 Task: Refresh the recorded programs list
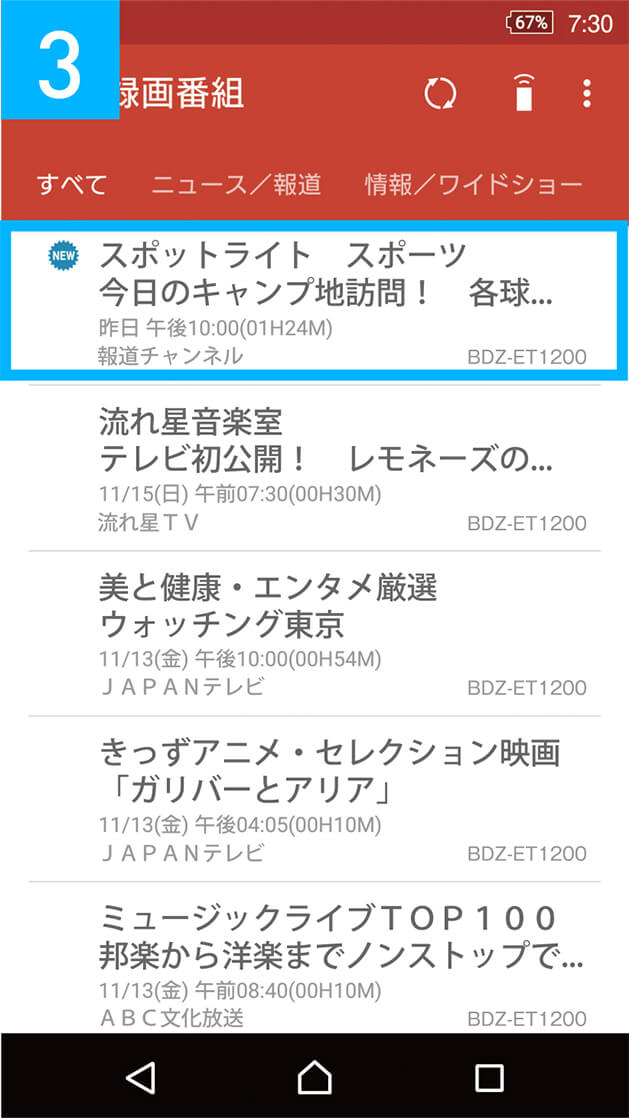point(440,94)
